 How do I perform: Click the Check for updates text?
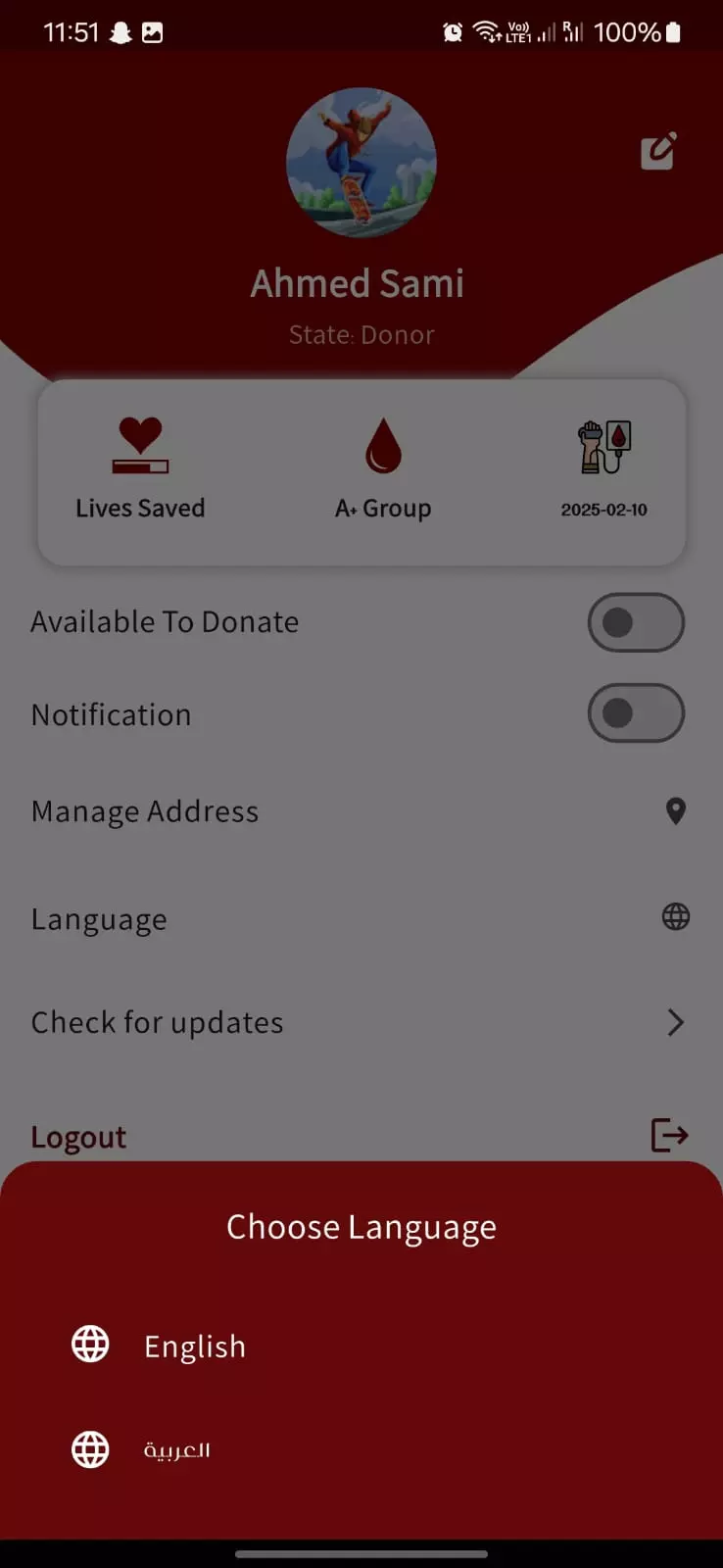pyautogui.click(x=157, y=1022)
